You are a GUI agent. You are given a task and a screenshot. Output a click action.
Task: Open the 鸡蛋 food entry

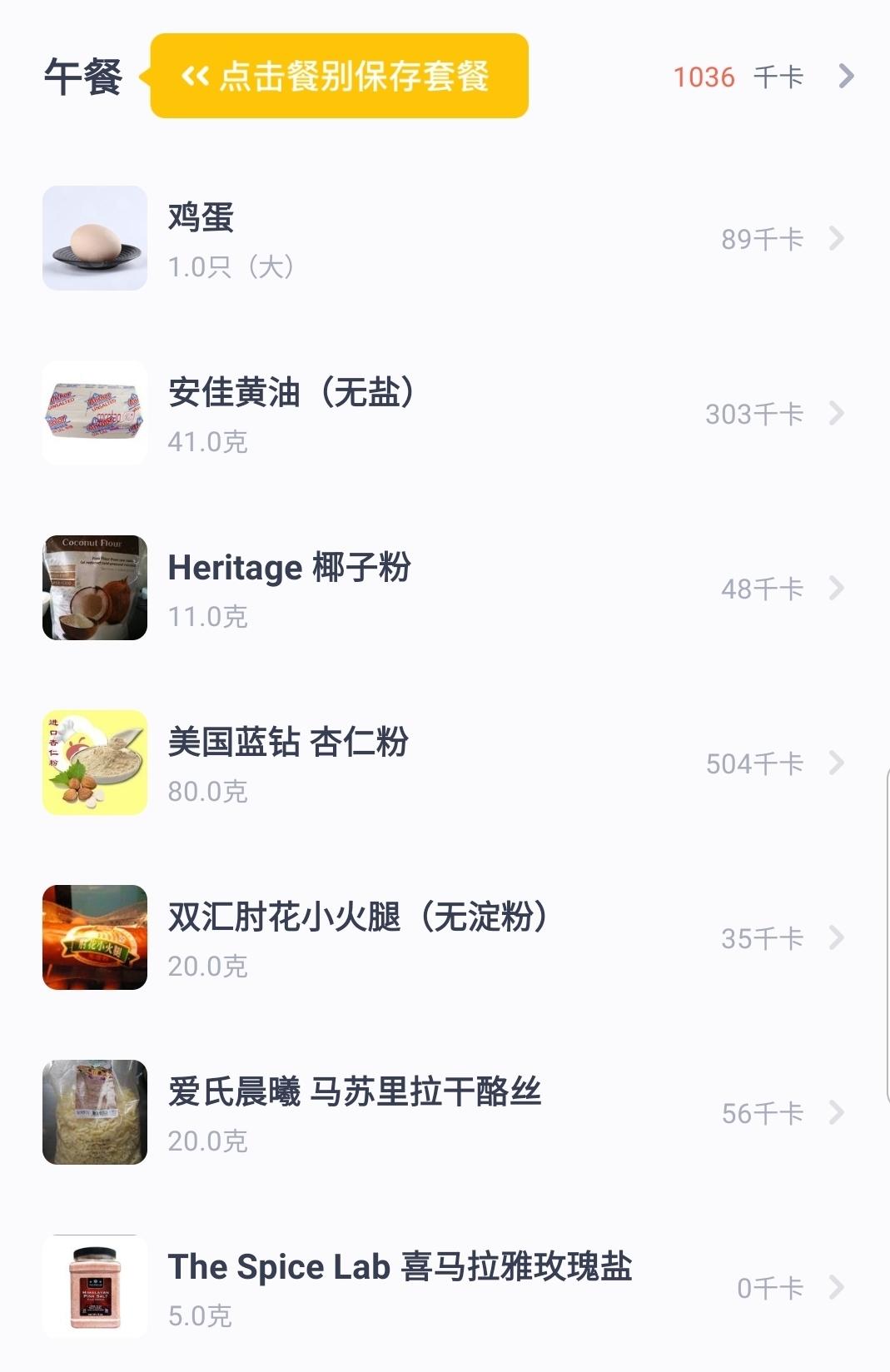click(444, 239)
